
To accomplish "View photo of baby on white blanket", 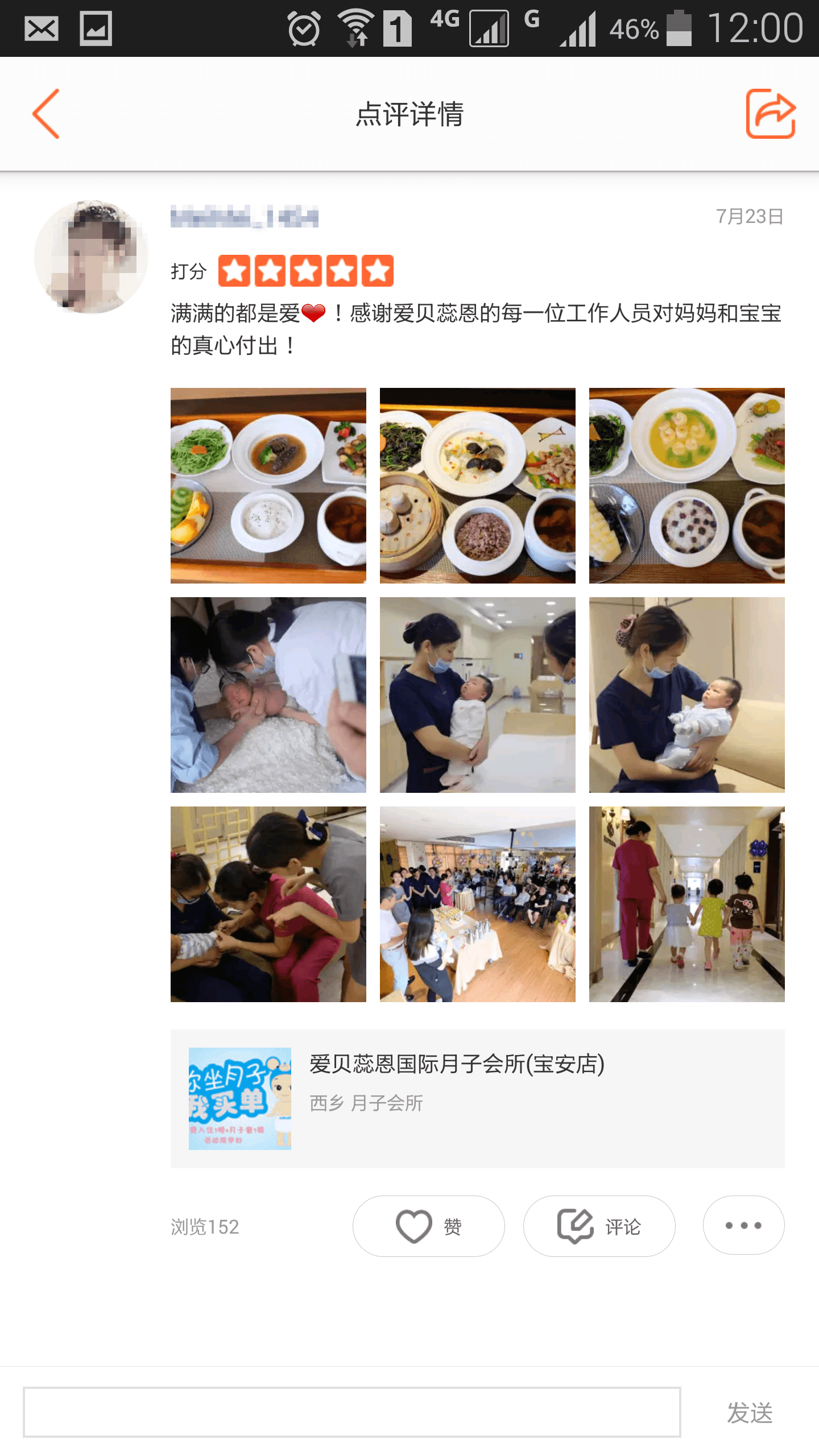I will pyautogui.click(x=268, y=694).
